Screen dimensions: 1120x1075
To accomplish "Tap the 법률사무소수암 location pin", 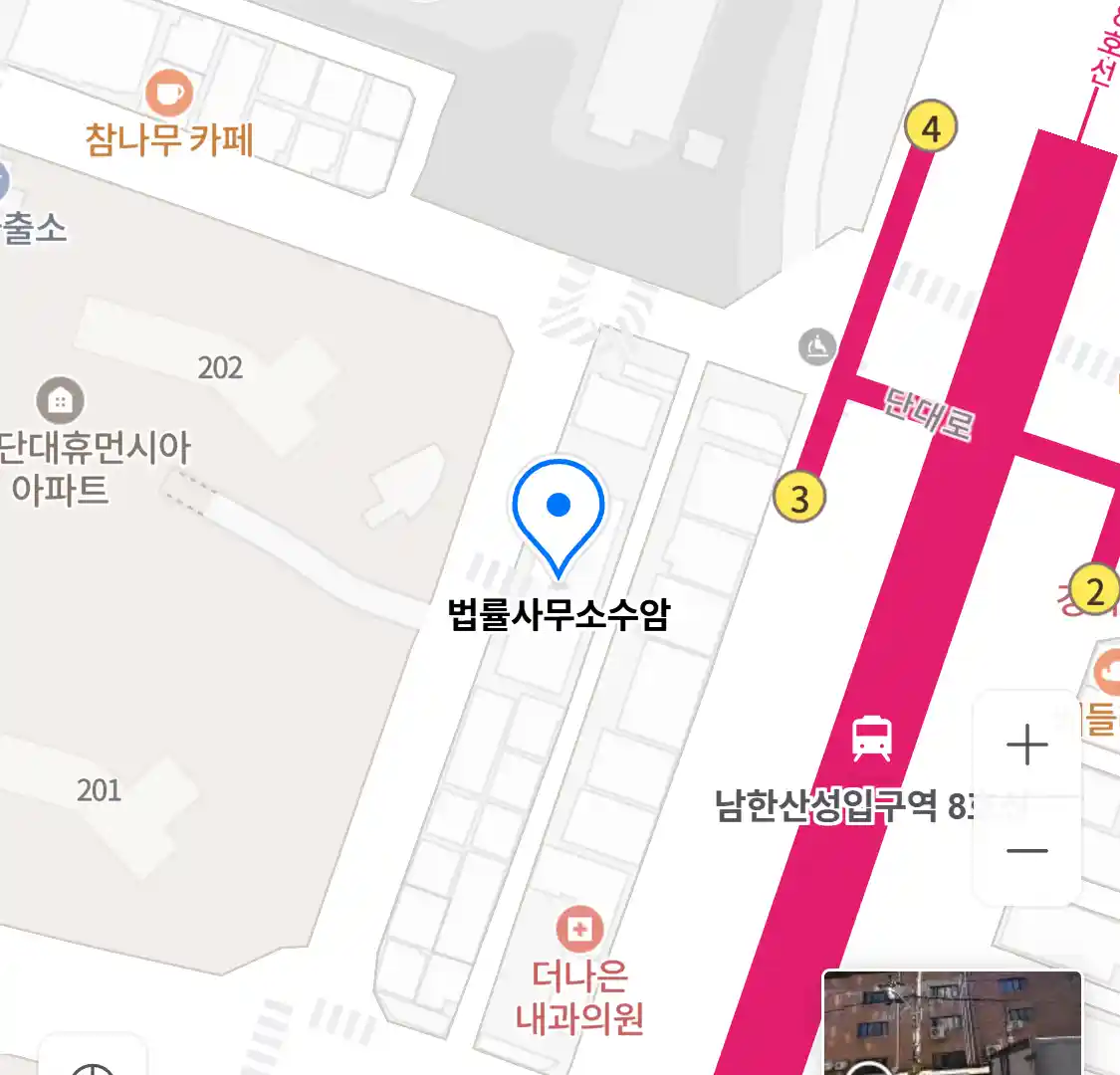I will pyautogui.click(x=559, y=514).
